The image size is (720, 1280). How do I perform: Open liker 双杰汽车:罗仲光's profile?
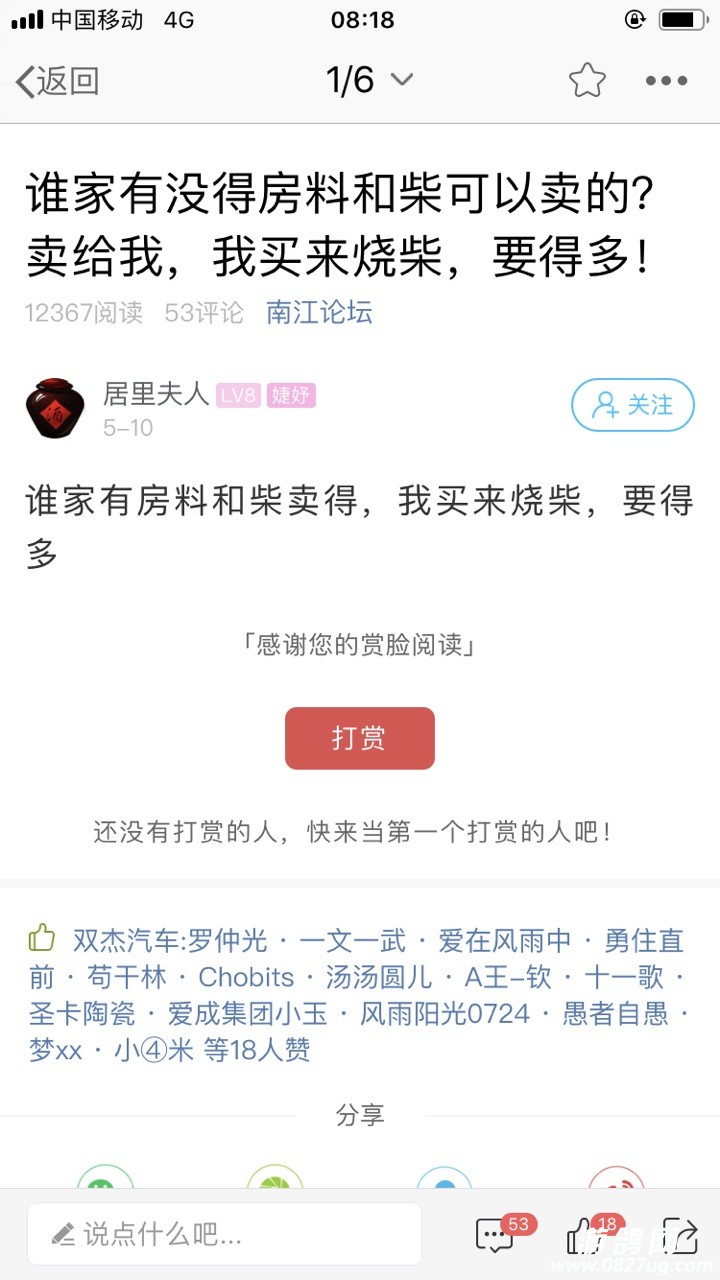click(170, 941)
